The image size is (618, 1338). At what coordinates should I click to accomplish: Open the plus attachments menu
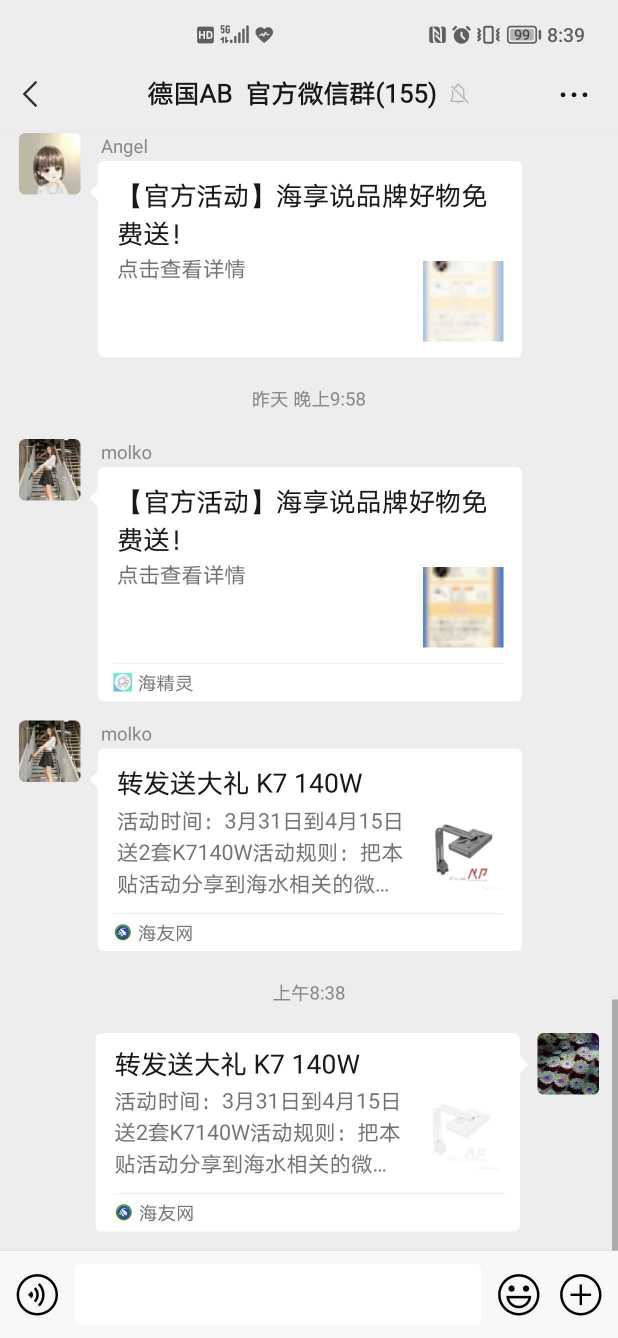580,1295
